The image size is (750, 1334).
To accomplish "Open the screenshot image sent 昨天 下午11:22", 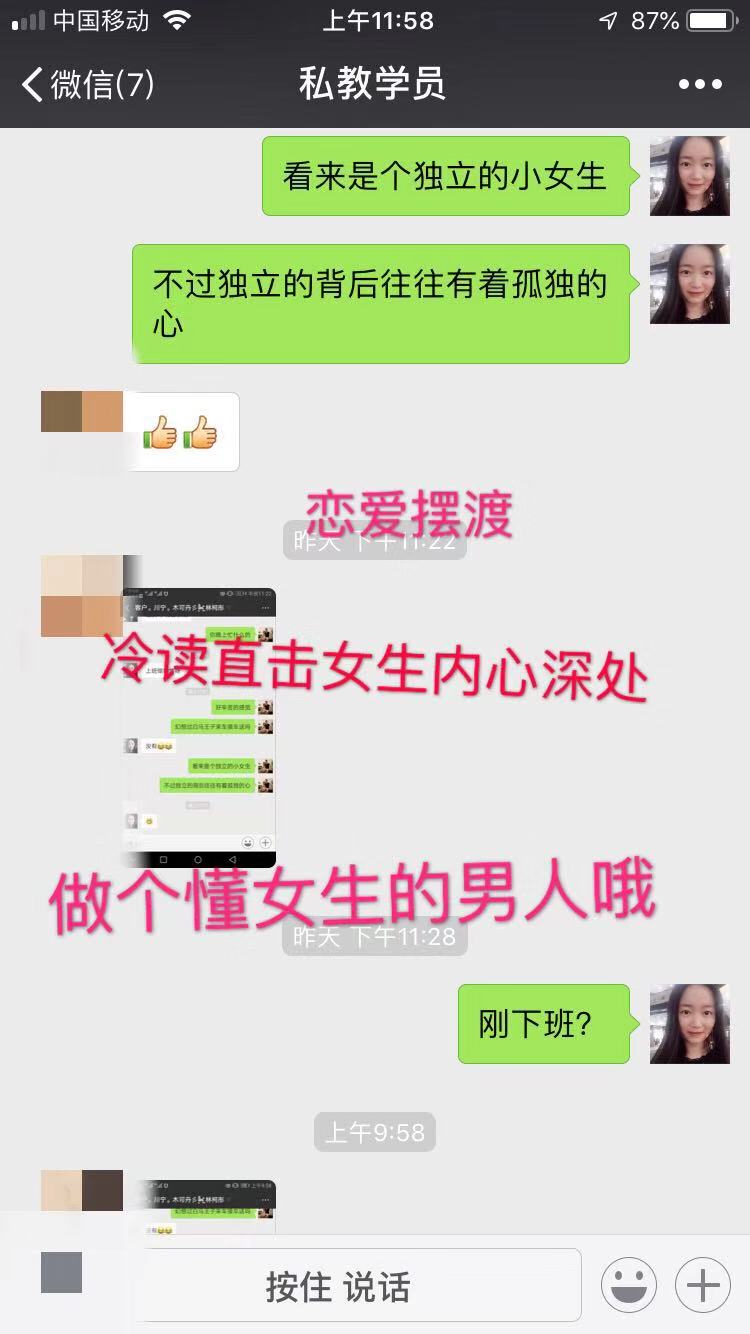I will [x=198, y=728].
